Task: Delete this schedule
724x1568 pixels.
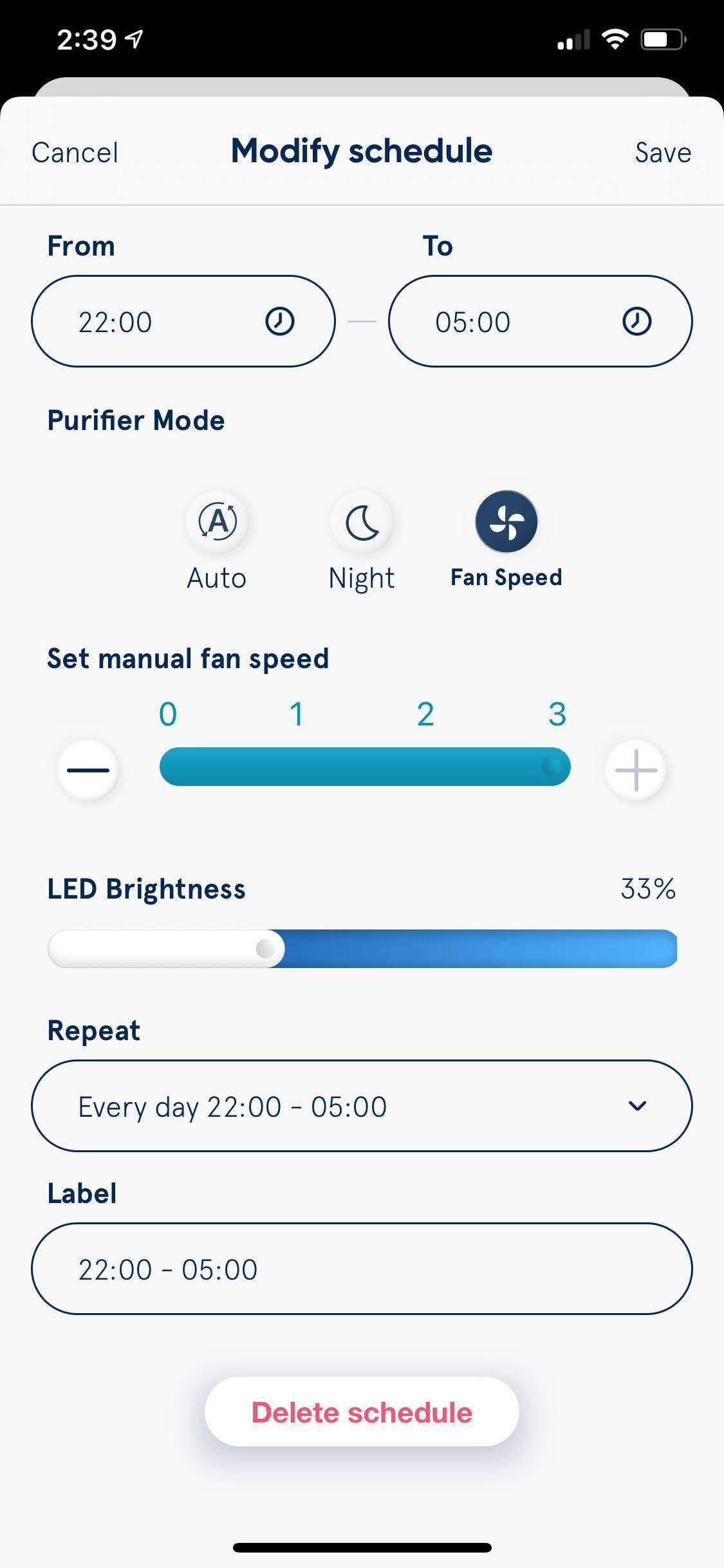Action: [x=362, y=1412]
